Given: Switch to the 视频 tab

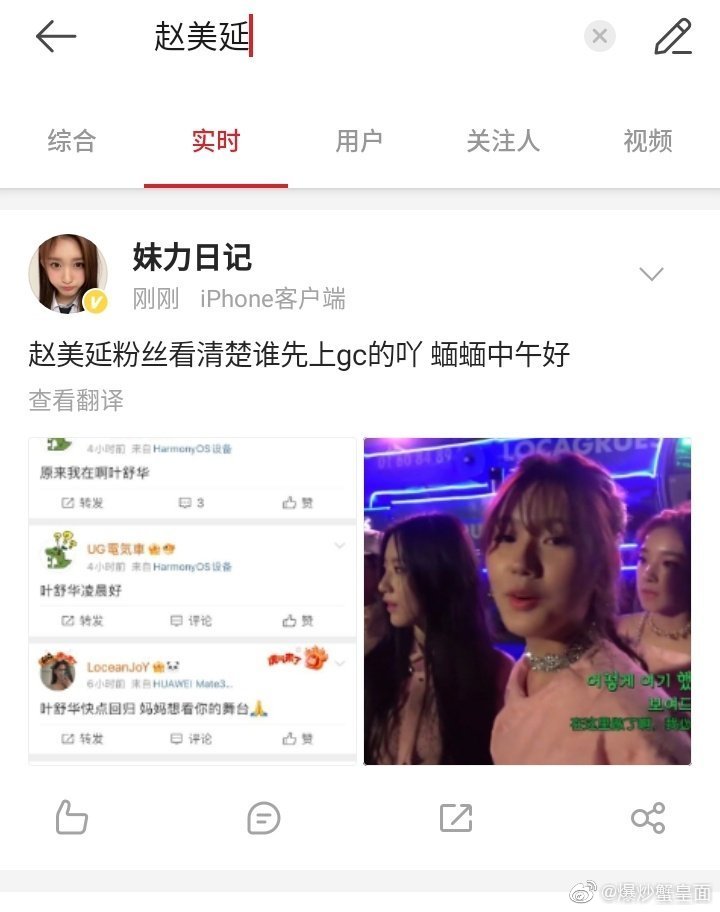Looking at the screenshot, I should pos(647,141).
